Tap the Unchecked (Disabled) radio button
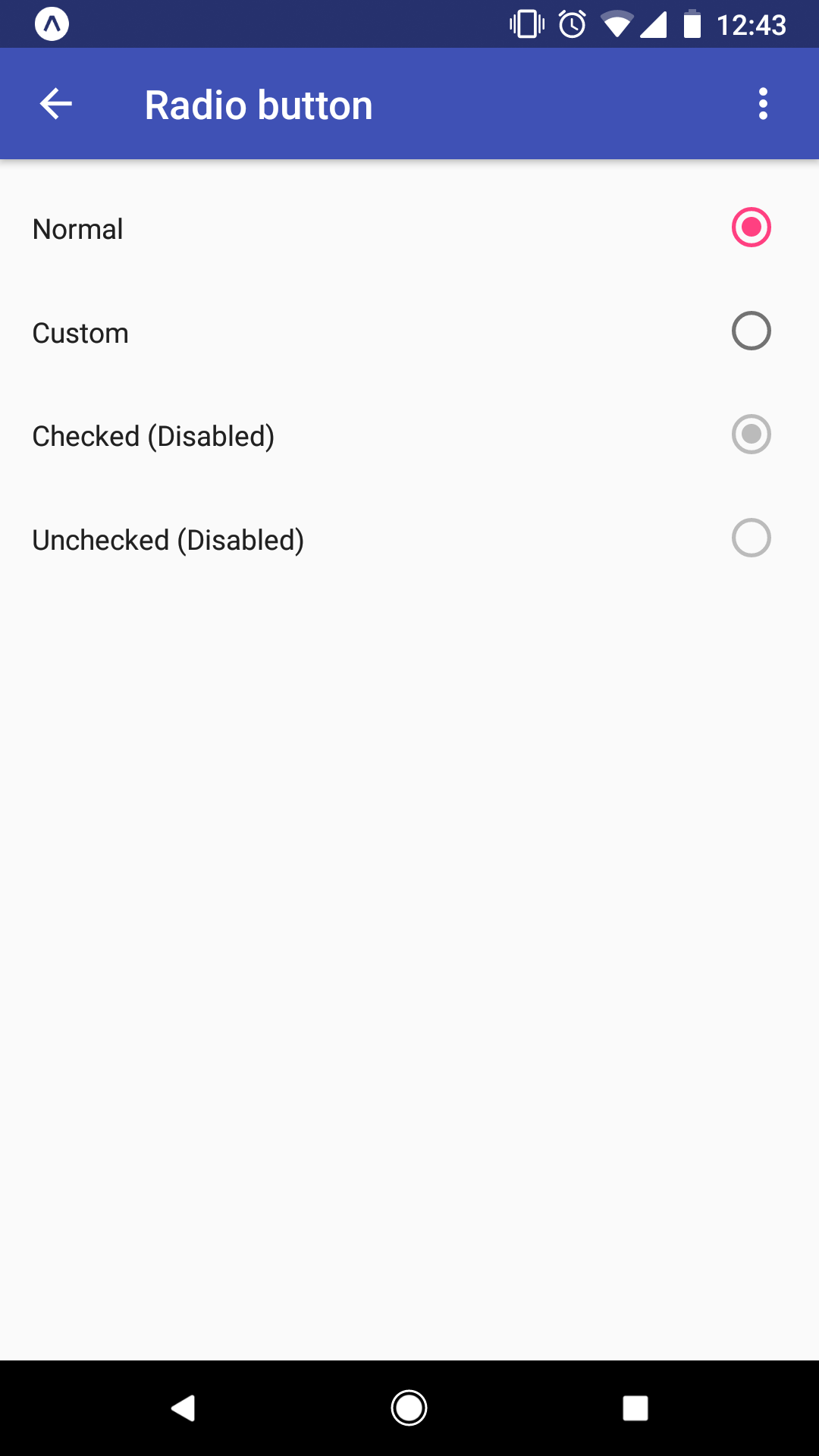819x1456 pixels. pos(751,538)
